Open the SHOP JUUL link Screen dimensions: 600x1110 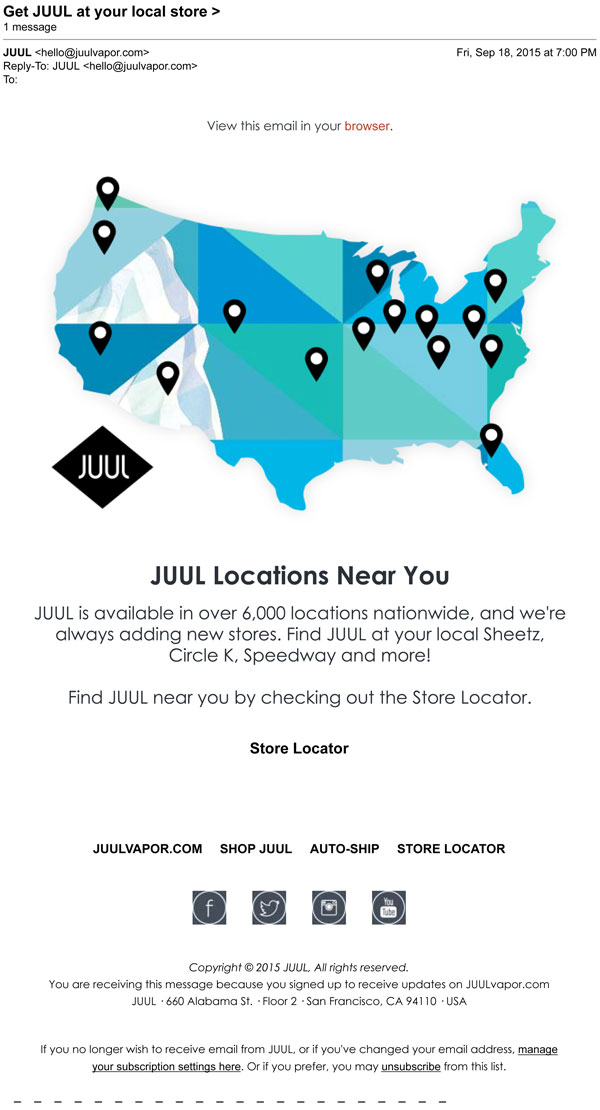256,849
